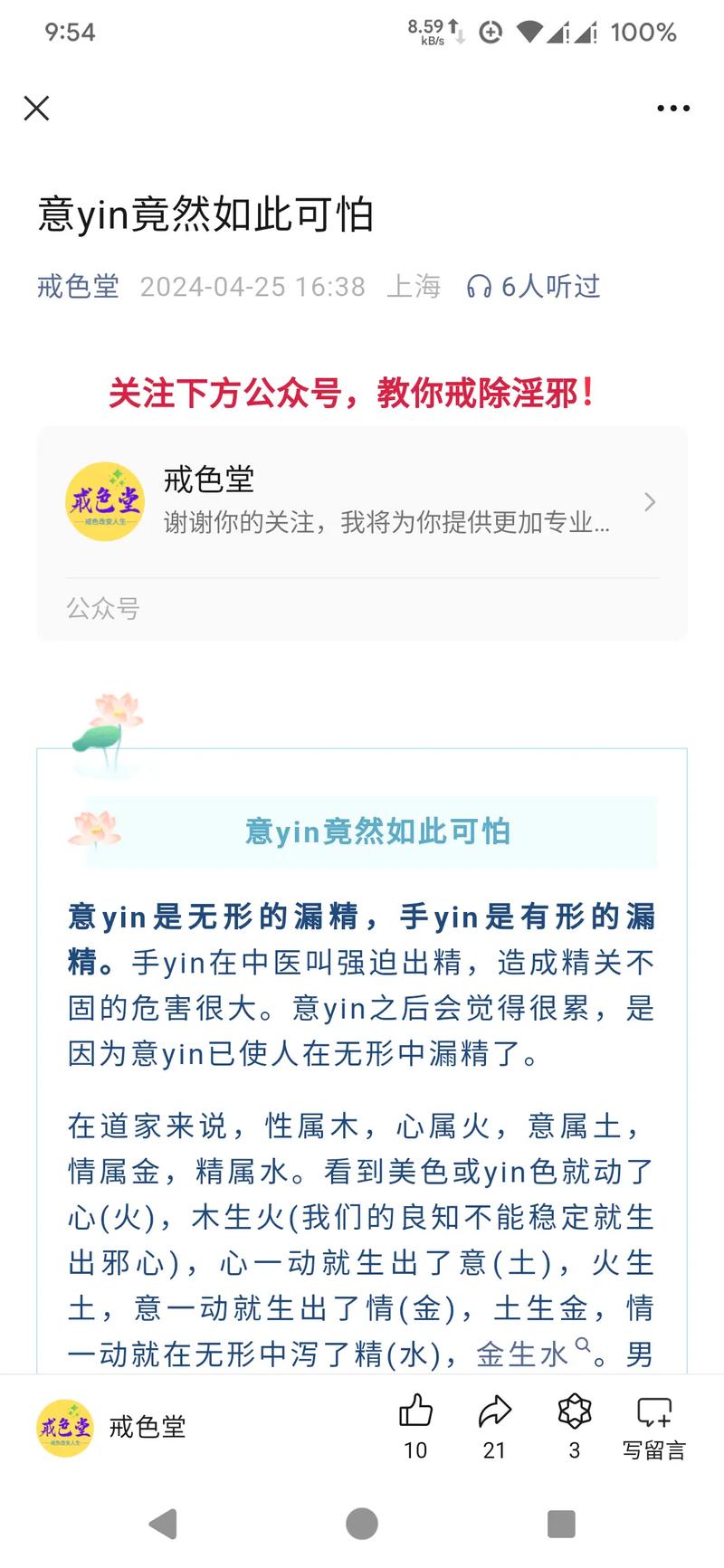The image size is (724, 1568).
Task: Tap the 戒色堂 account avatar in the card
Action: coord(104,502)
